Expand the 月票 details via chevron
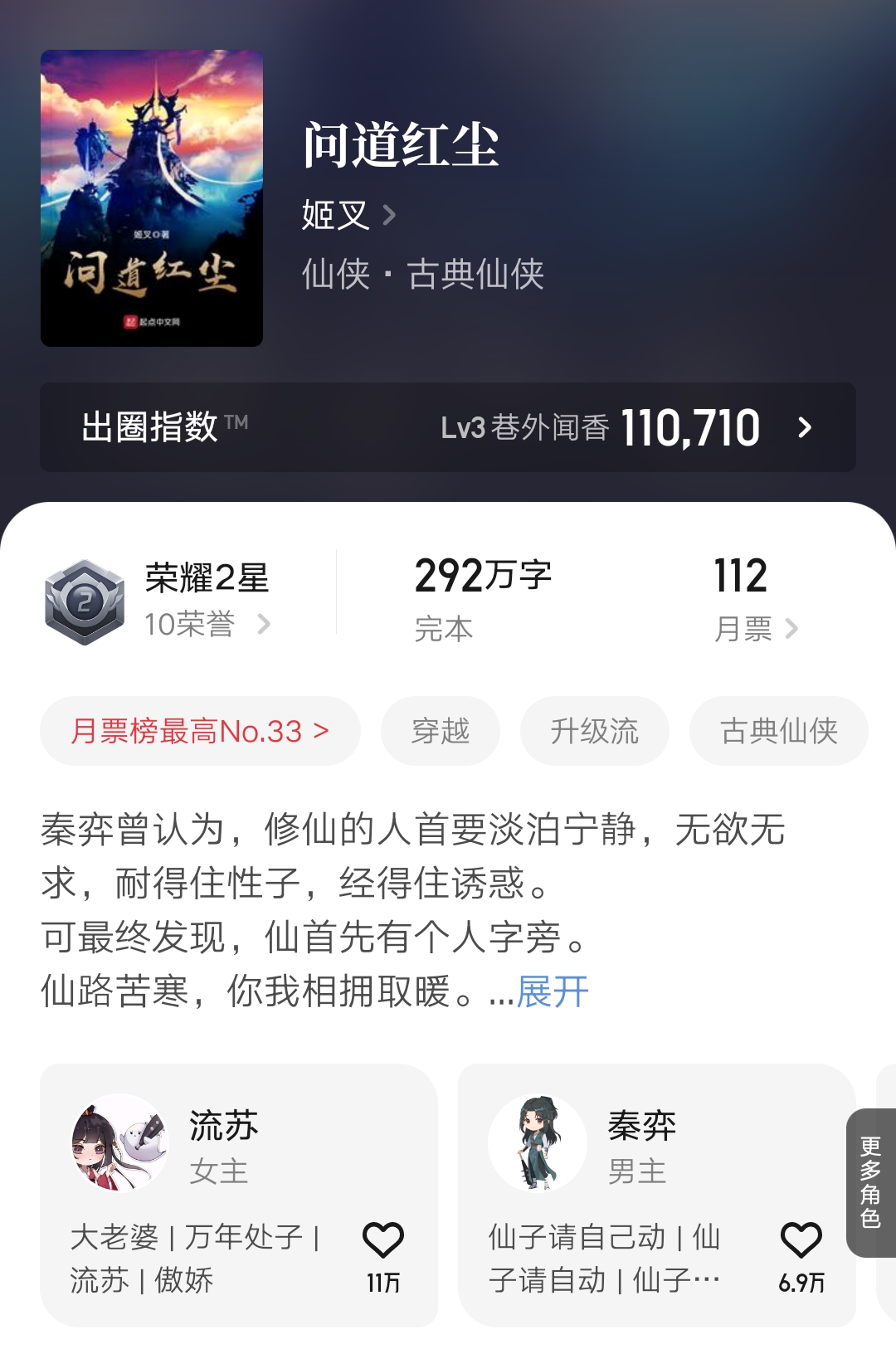Image resolution: width=896 pixels, height=1349 pixels. 792,630
